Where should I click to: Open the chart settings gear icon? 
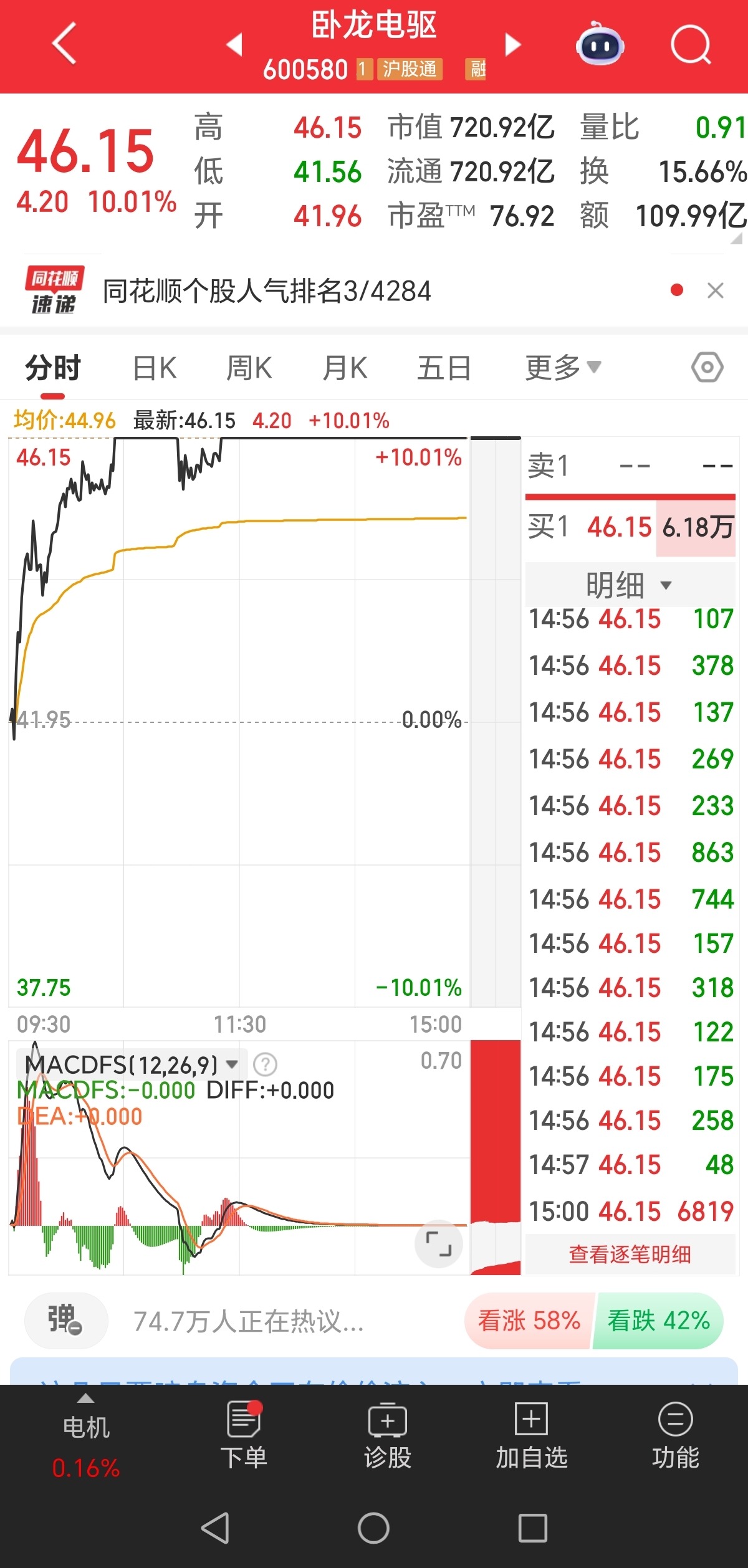click(x=707, y=368)
